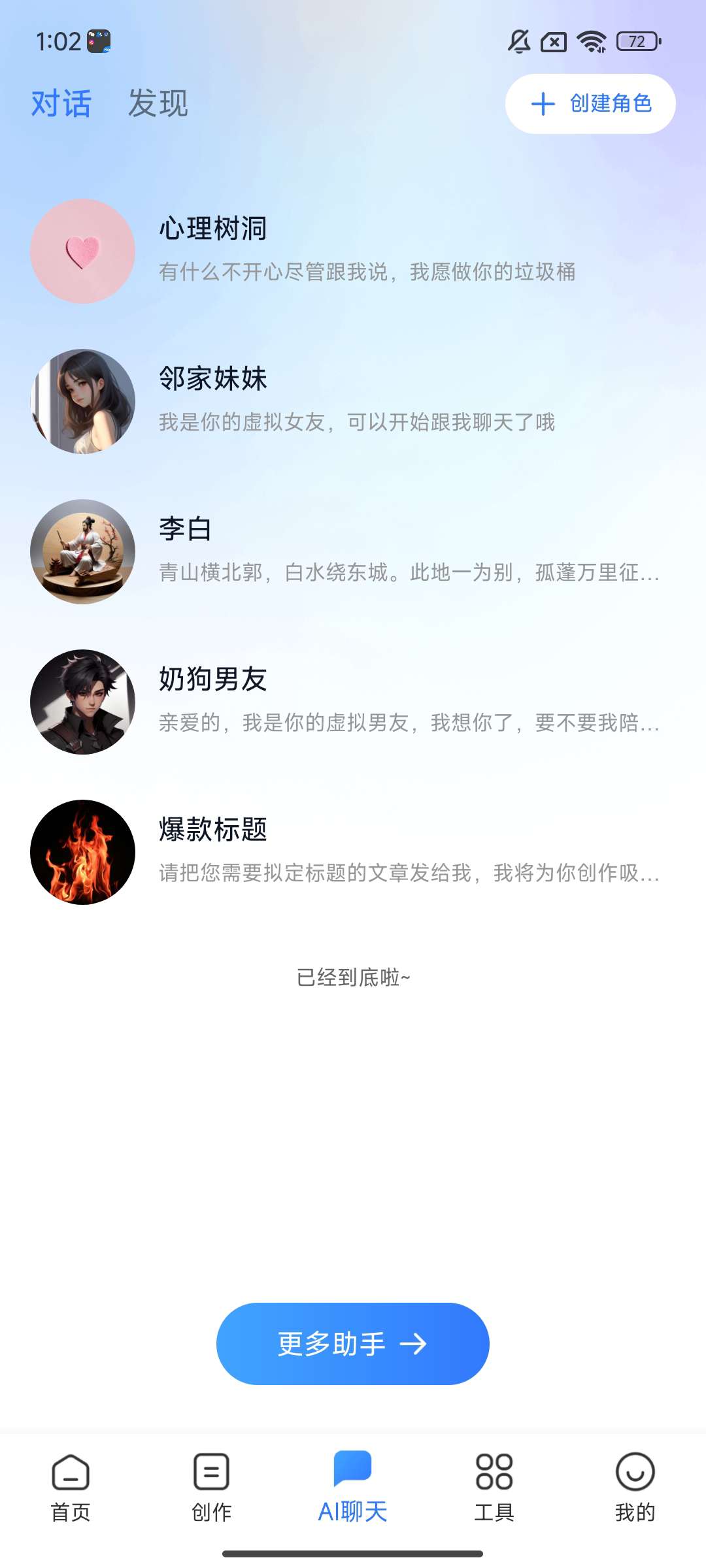Image resolution: width=706 pixels, height=1568 pixels.
Task: Switch to the 发现 tab
Action: tap(158, 104)
